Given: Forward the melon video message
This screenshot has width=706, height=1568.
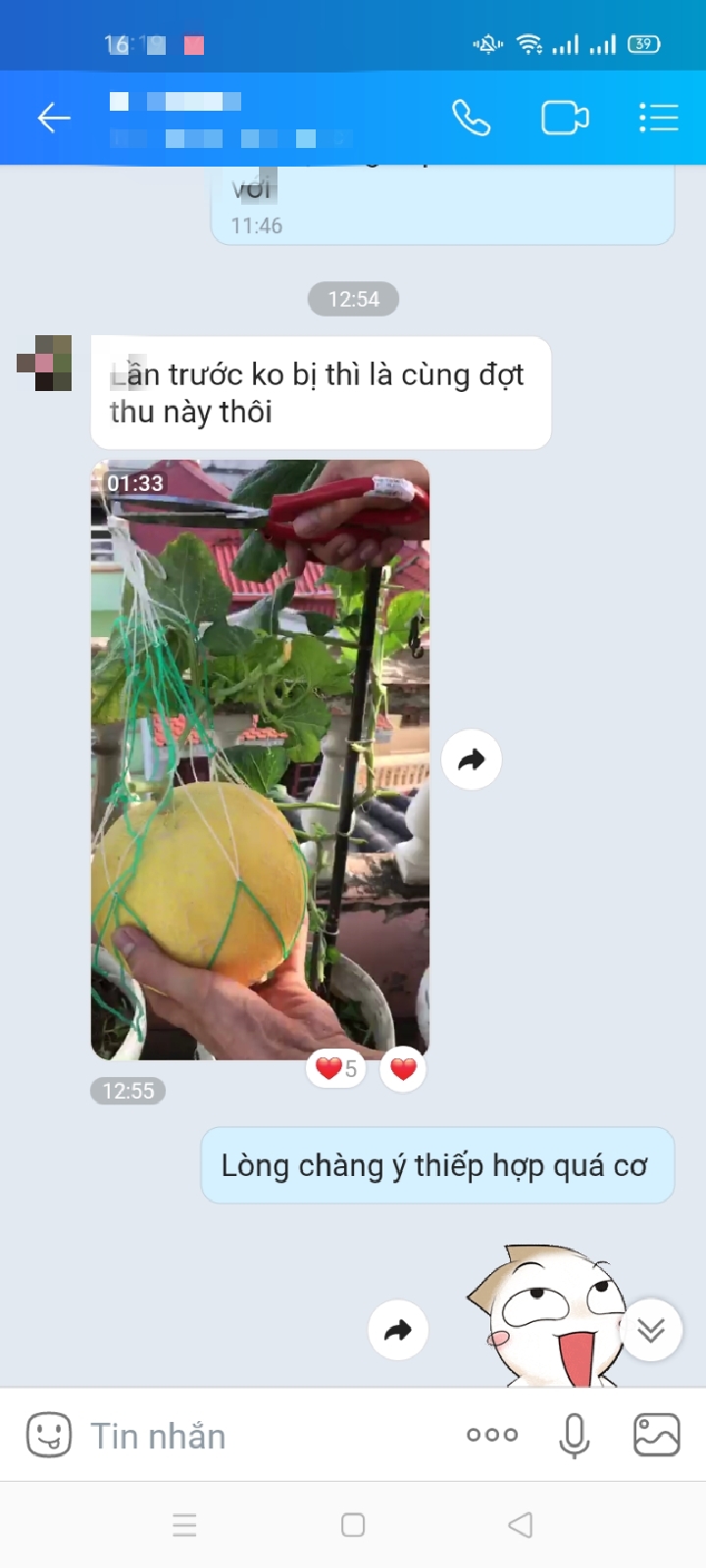Looking at the screenshot, I should click(x=472, y=759).
